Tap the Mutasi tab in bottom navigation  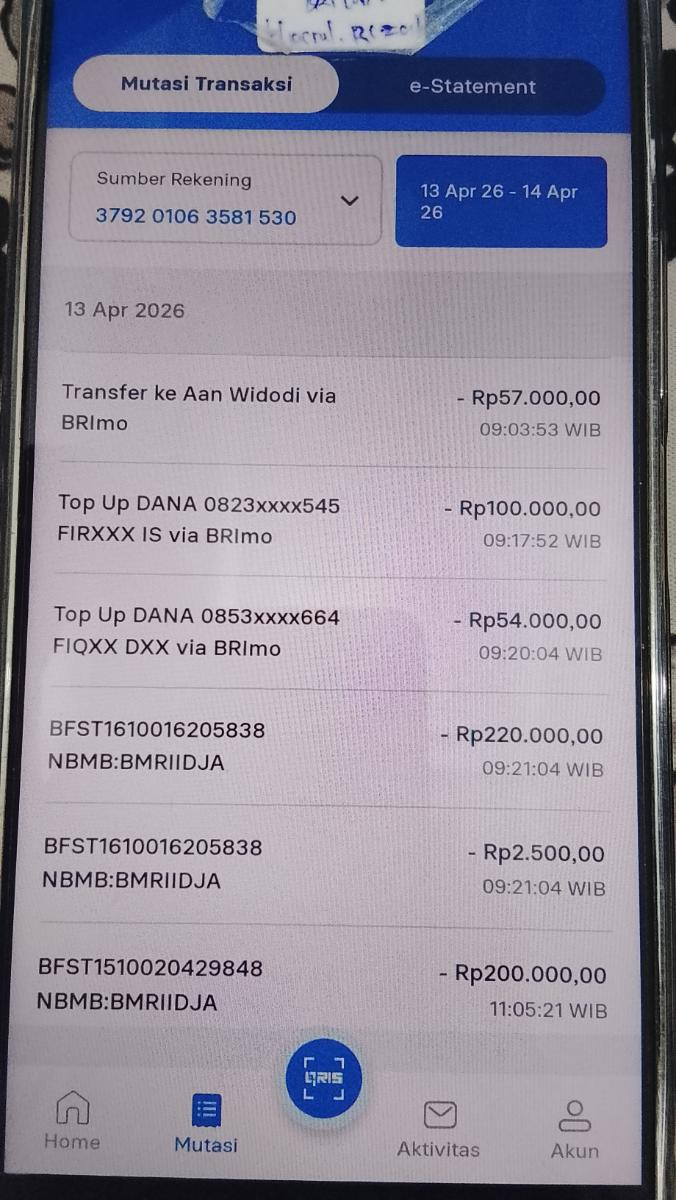(206, 1123)
